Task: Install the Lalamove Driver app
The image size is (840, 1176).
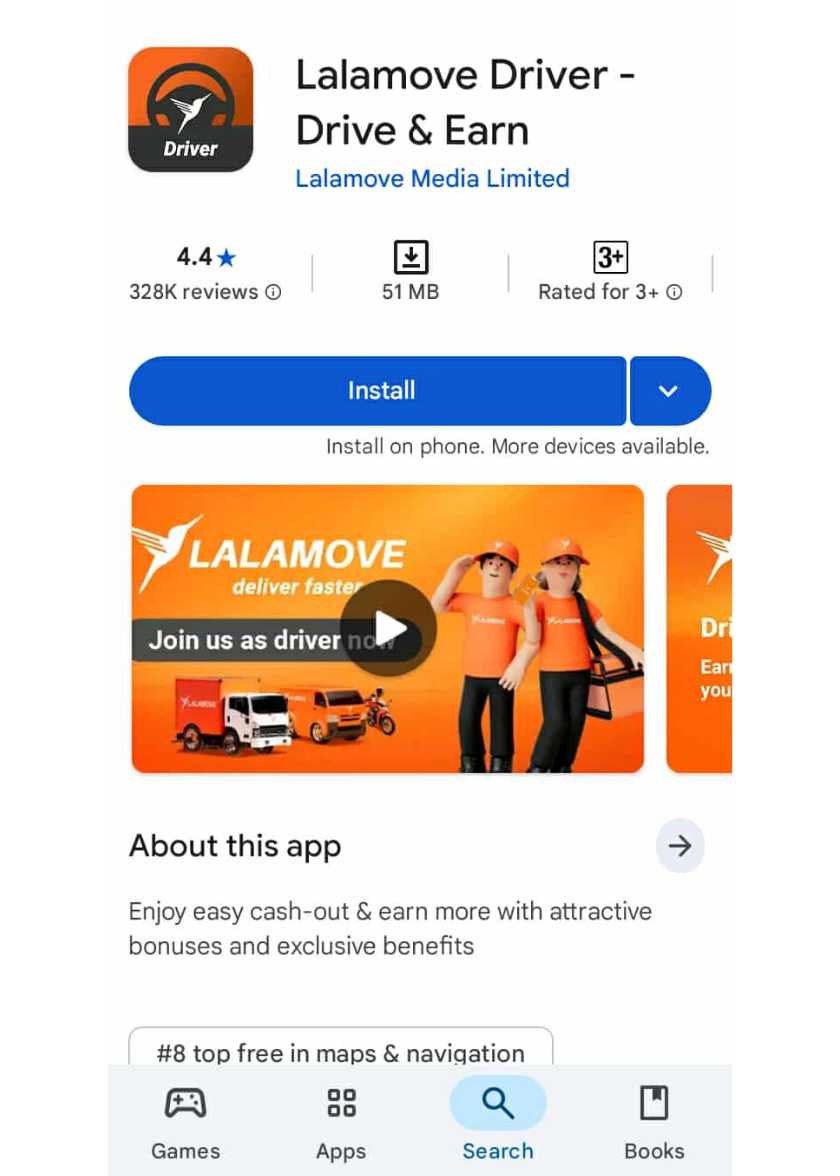Action: [378, 391]
